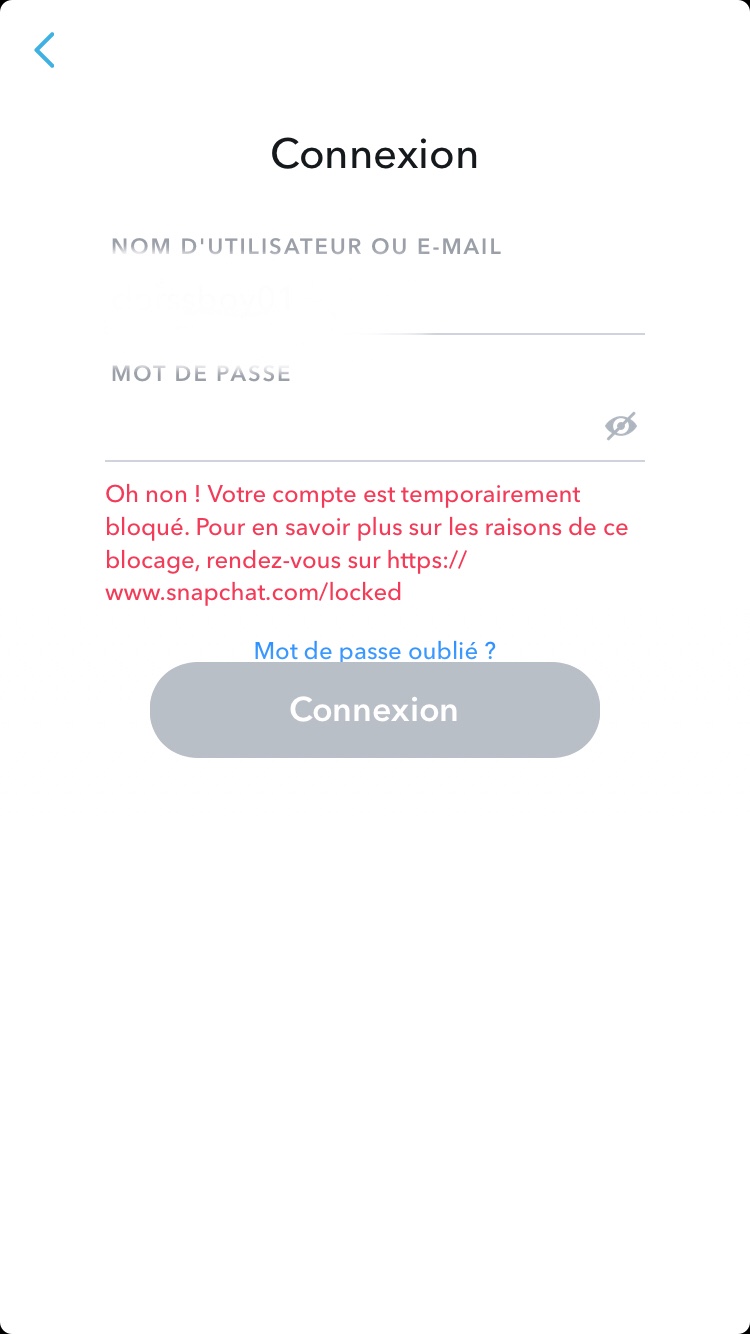750x1334 pixels.
Task: Toggle password visibility eye icon
Action: (621, 426)
